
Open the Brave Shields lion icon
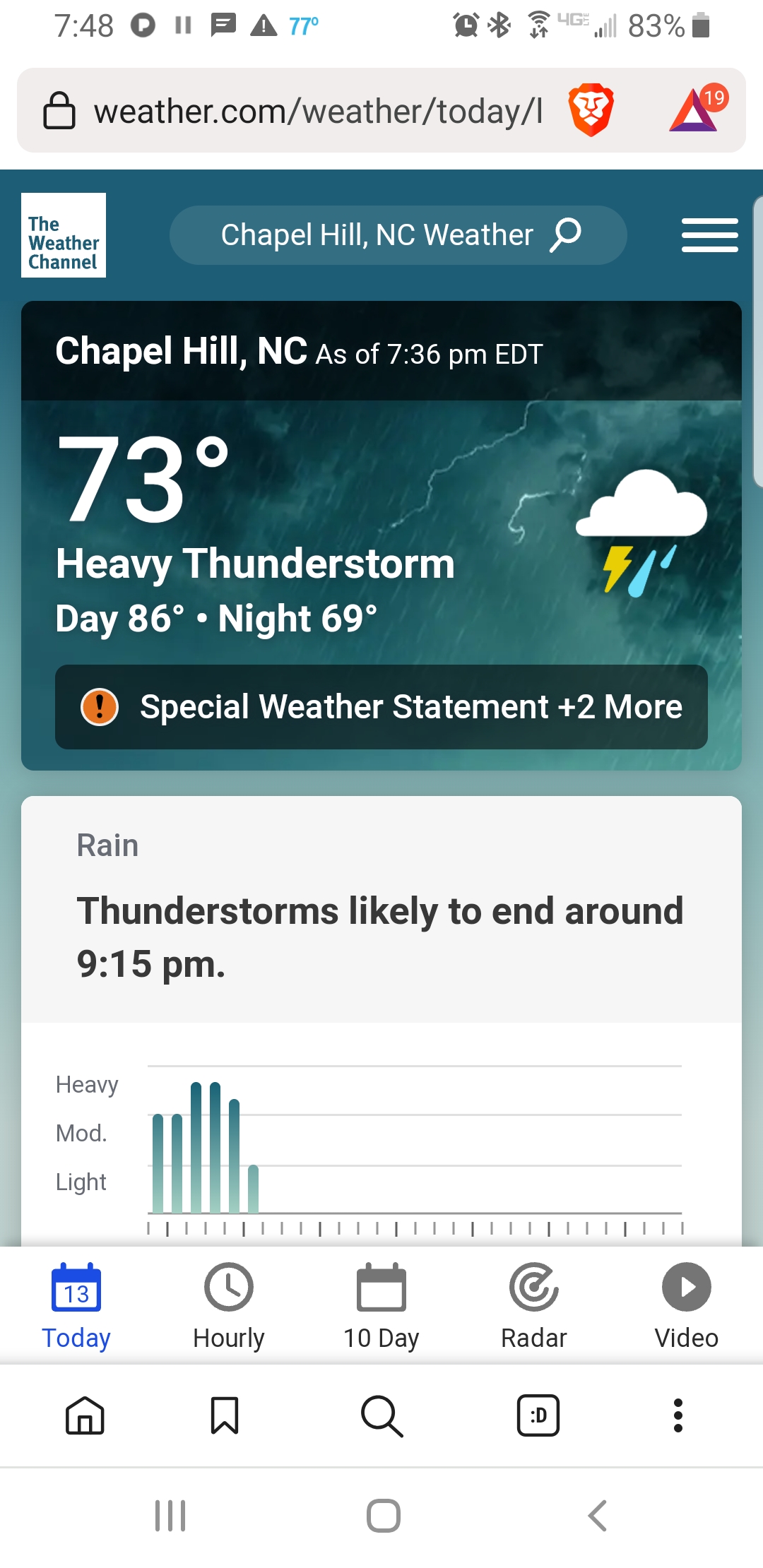[x=591, y=110]
